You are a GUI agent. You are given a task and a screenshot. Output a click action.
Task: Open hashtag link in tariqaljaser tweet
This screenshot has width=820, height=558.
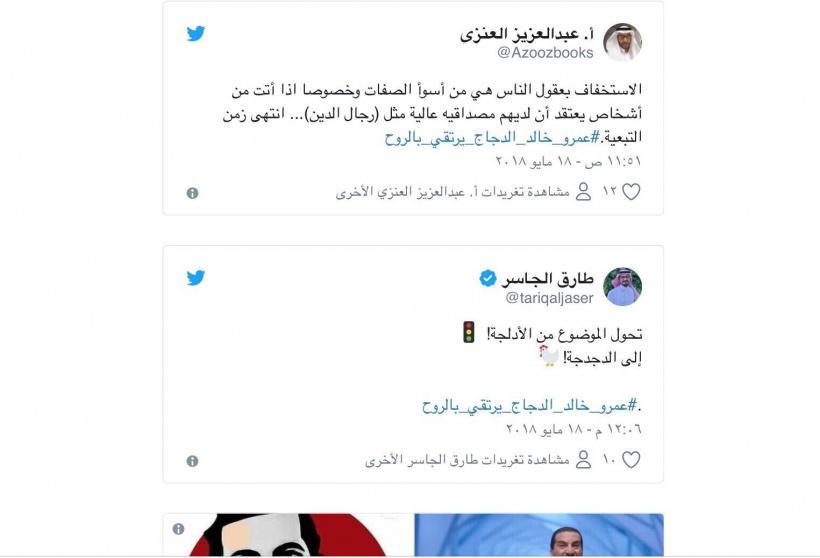[x=526, y=406]
